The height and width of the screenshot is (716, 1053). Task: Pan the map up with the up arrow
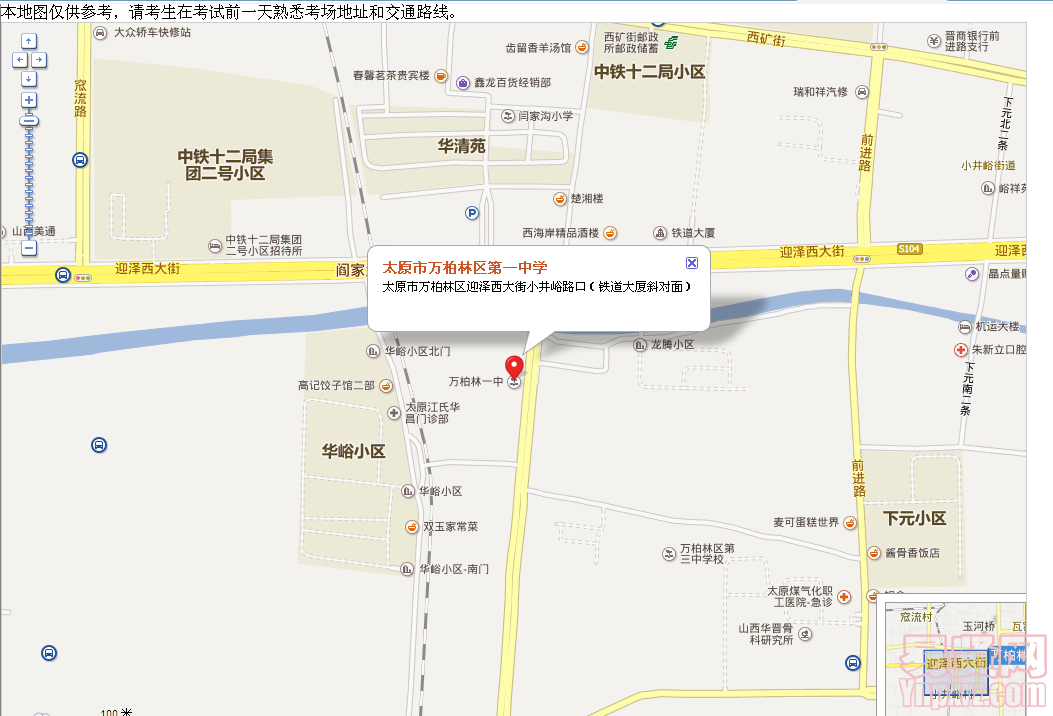(29, 41)
